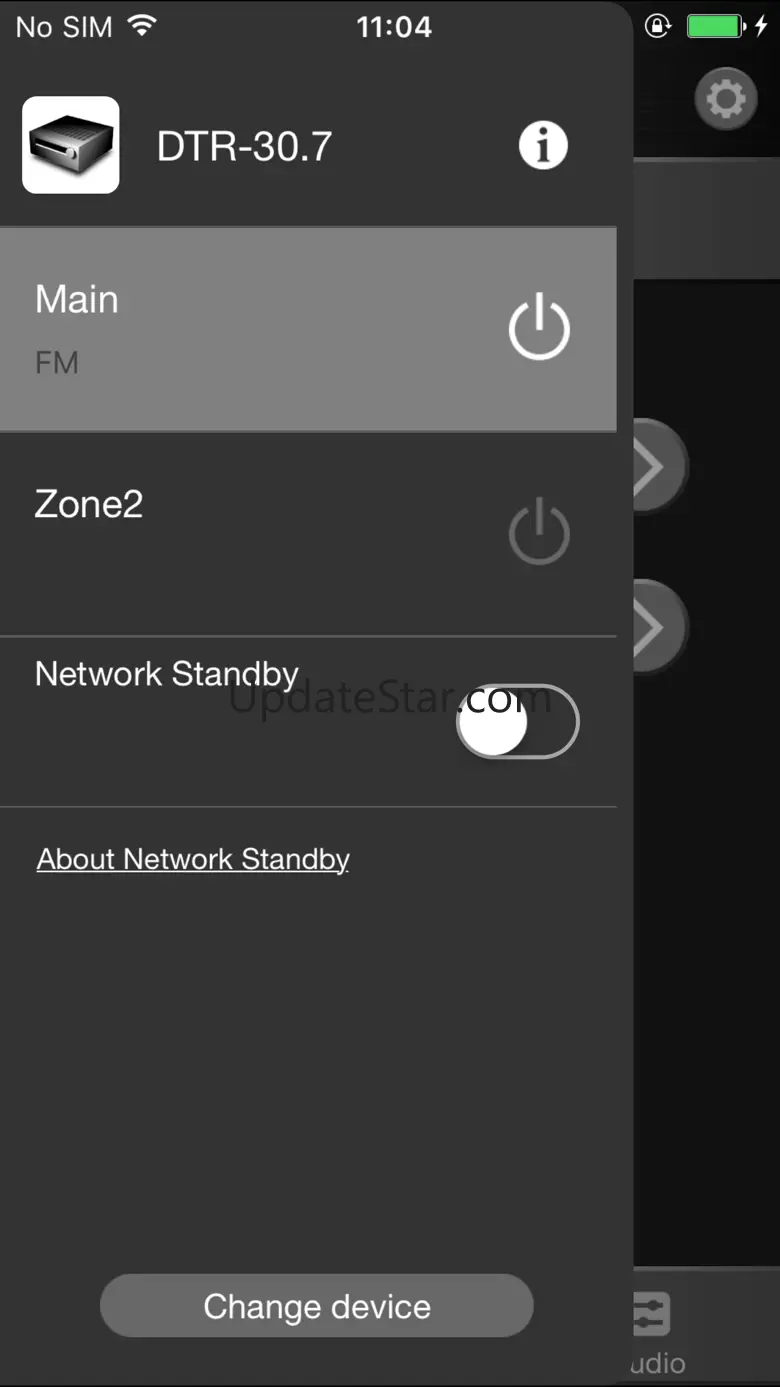Turn on Zone2 power

point(539,531)
